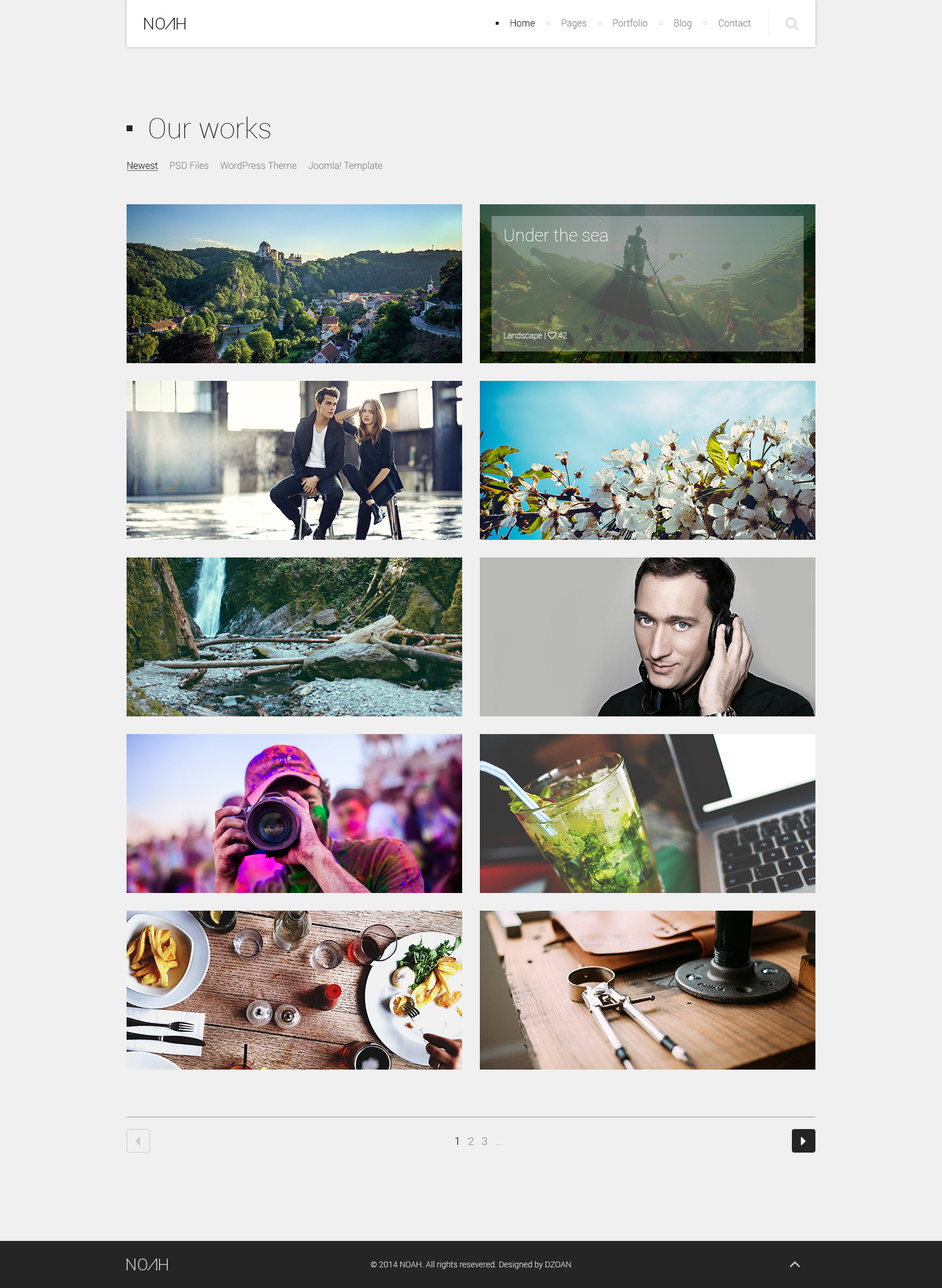942x1288 pixels.
Task: View the mojito and laptop photo
Action: [x=647, y=814]
